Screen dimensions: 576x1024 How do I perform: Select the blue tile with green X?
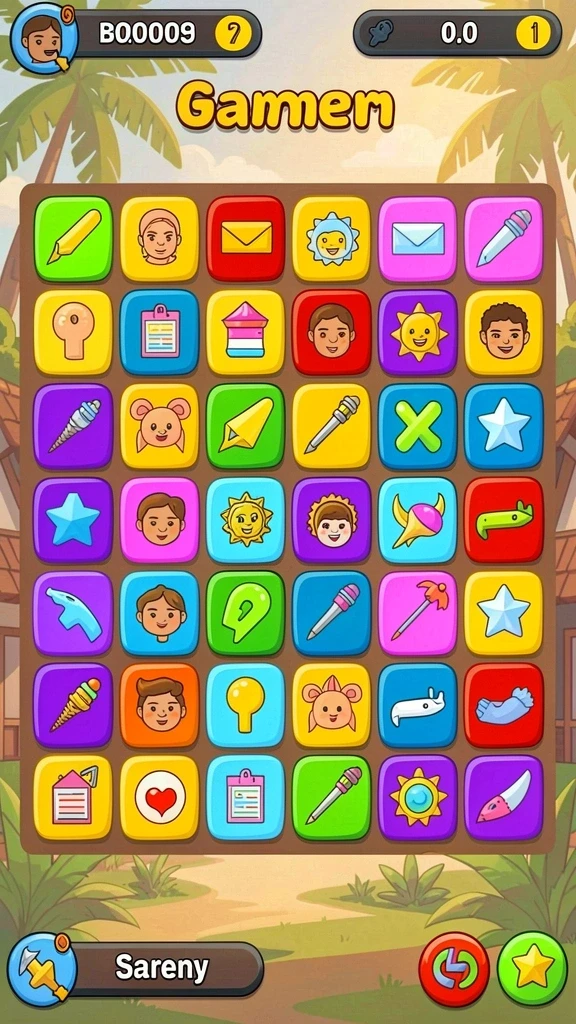pyautogui.click(x=417, y=426)
